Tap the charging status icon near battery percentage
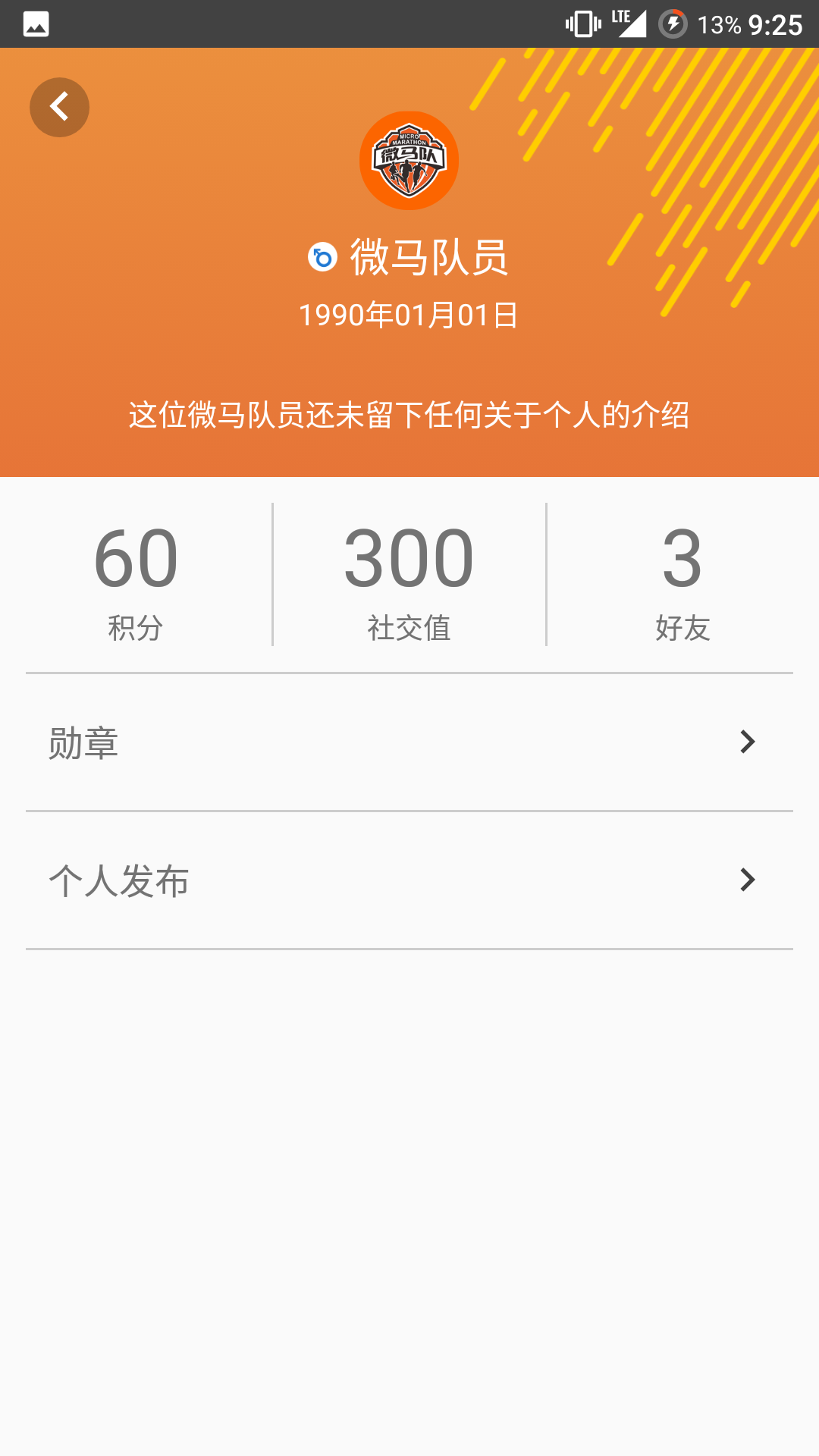 point(673,23)
